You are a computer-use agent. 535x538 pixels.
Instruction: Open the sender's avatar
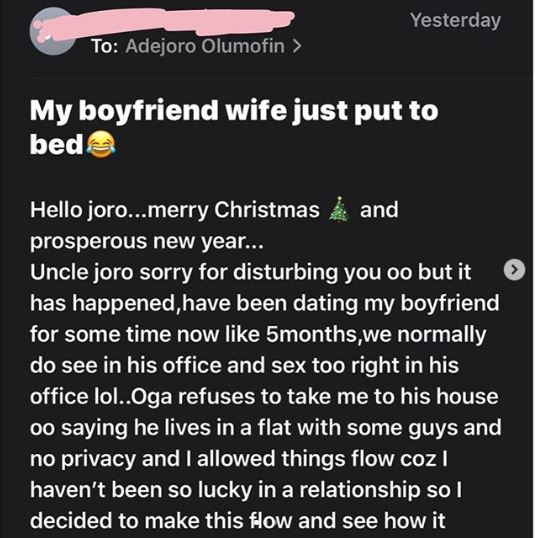pos(52,32)
